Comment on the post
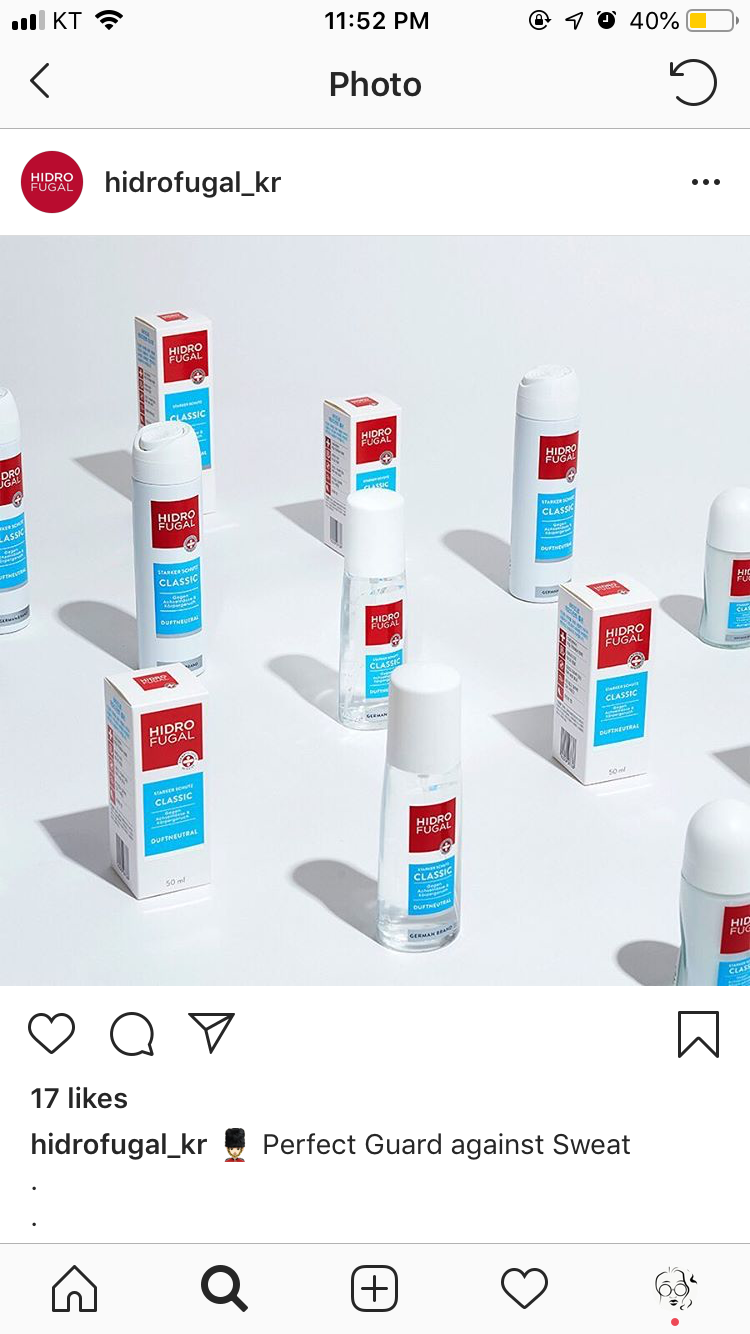750x1334 pixels. click(x=132, y=1034)
